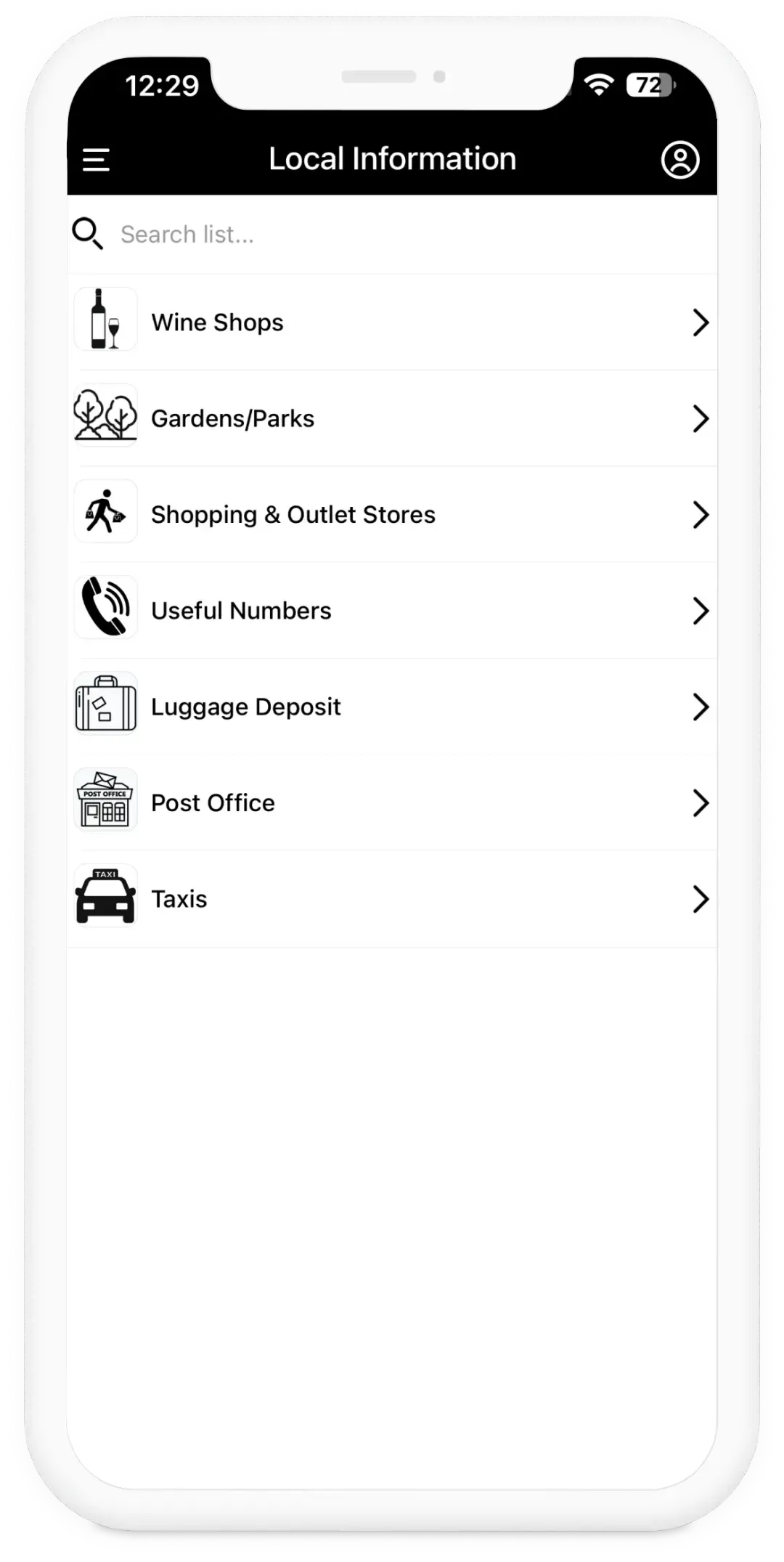Open the Luggage Deposit list entry

[x=392, y=706]
